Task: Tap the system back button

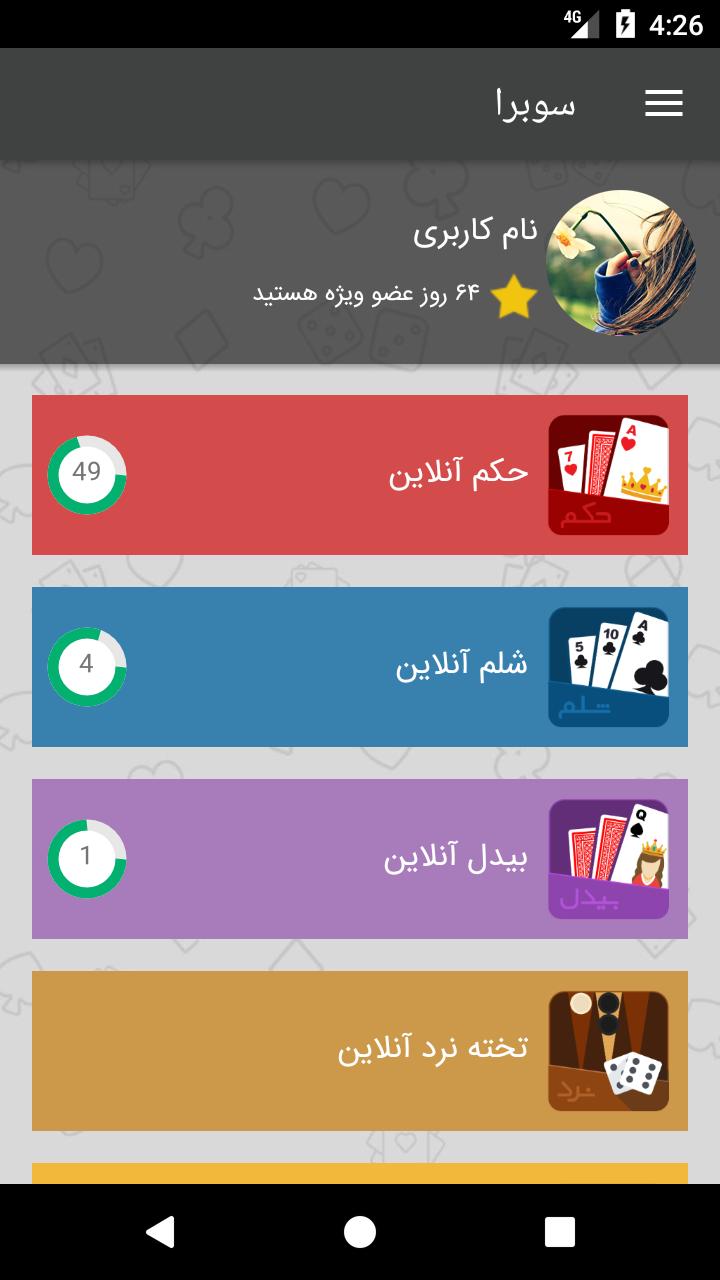Action: click(160, 1232)
